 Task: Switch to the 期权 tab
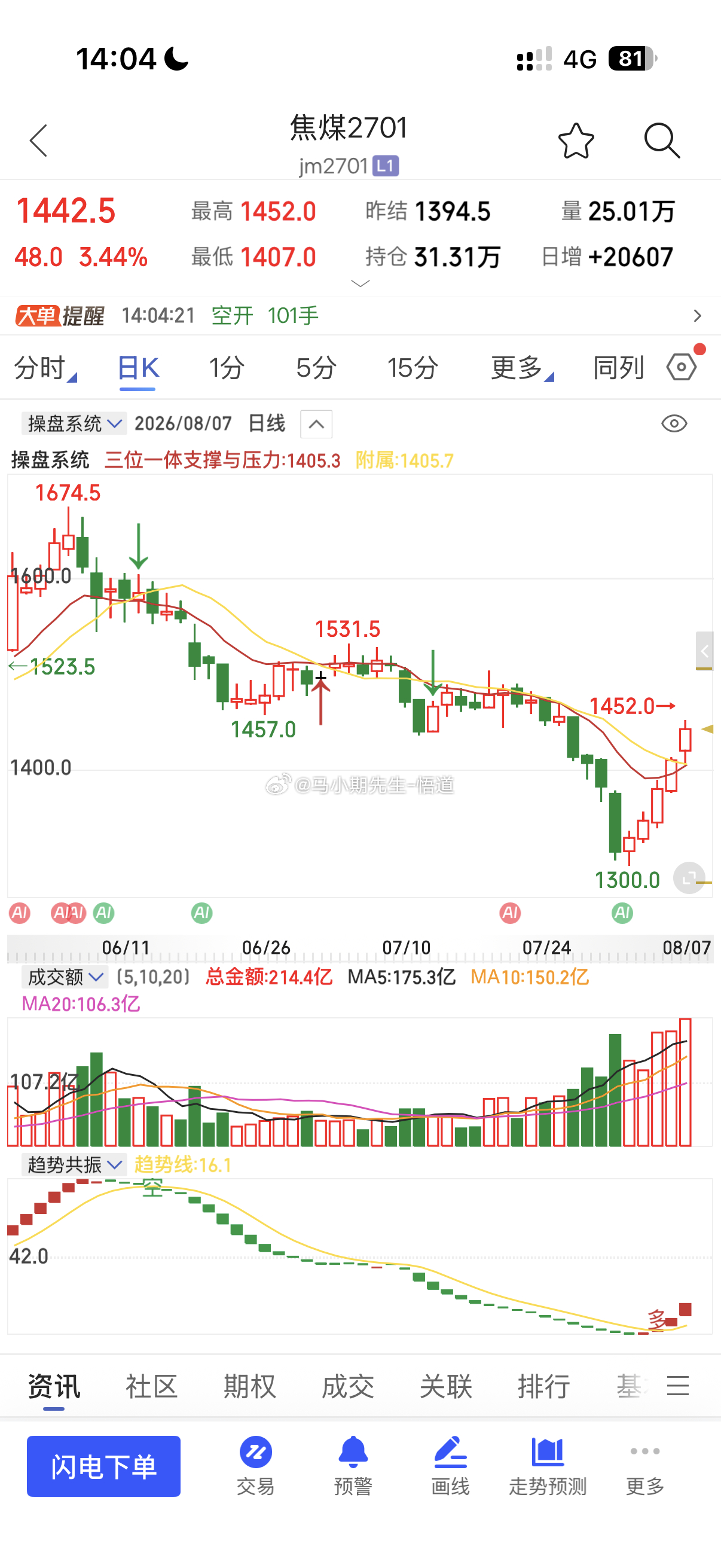pyautogui.click(x=249, y=1386)
